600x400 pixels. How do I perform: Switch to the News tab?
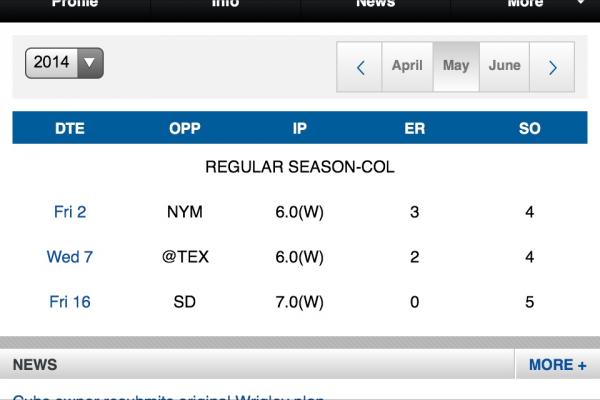point(375,5)
